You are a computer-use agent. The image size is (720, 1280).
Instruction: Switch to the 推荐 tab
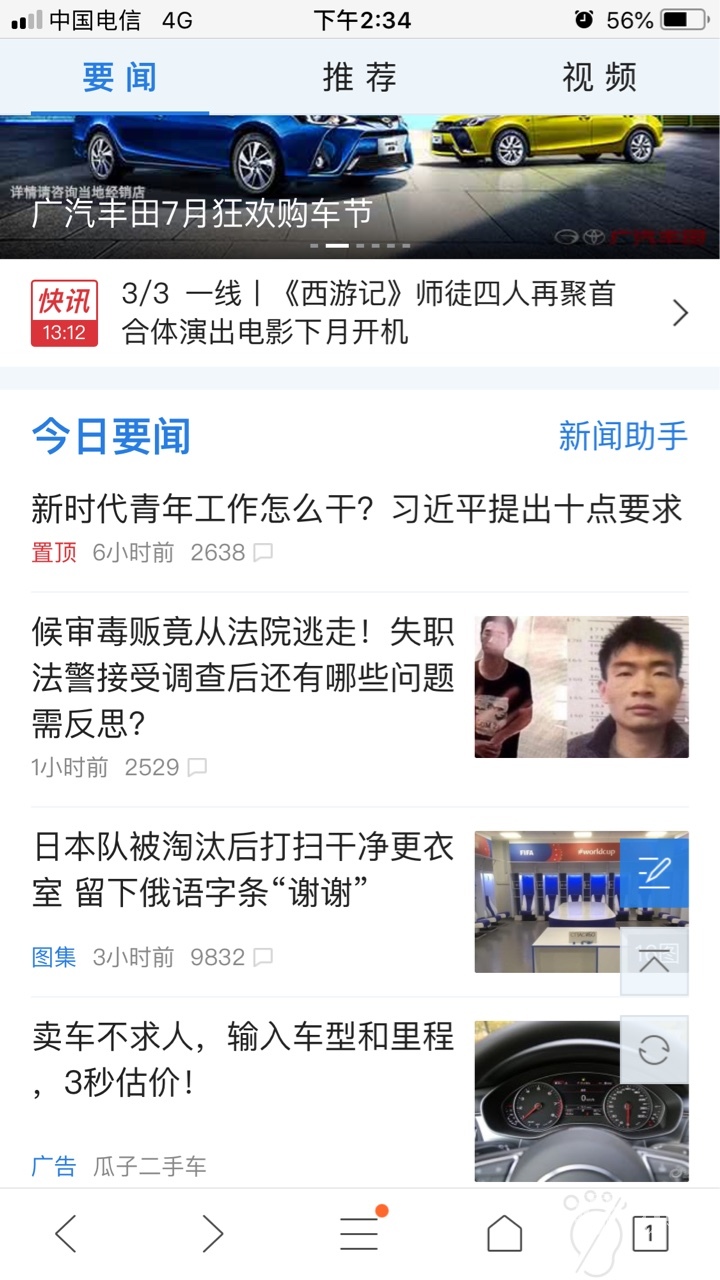tap(359, 77)
